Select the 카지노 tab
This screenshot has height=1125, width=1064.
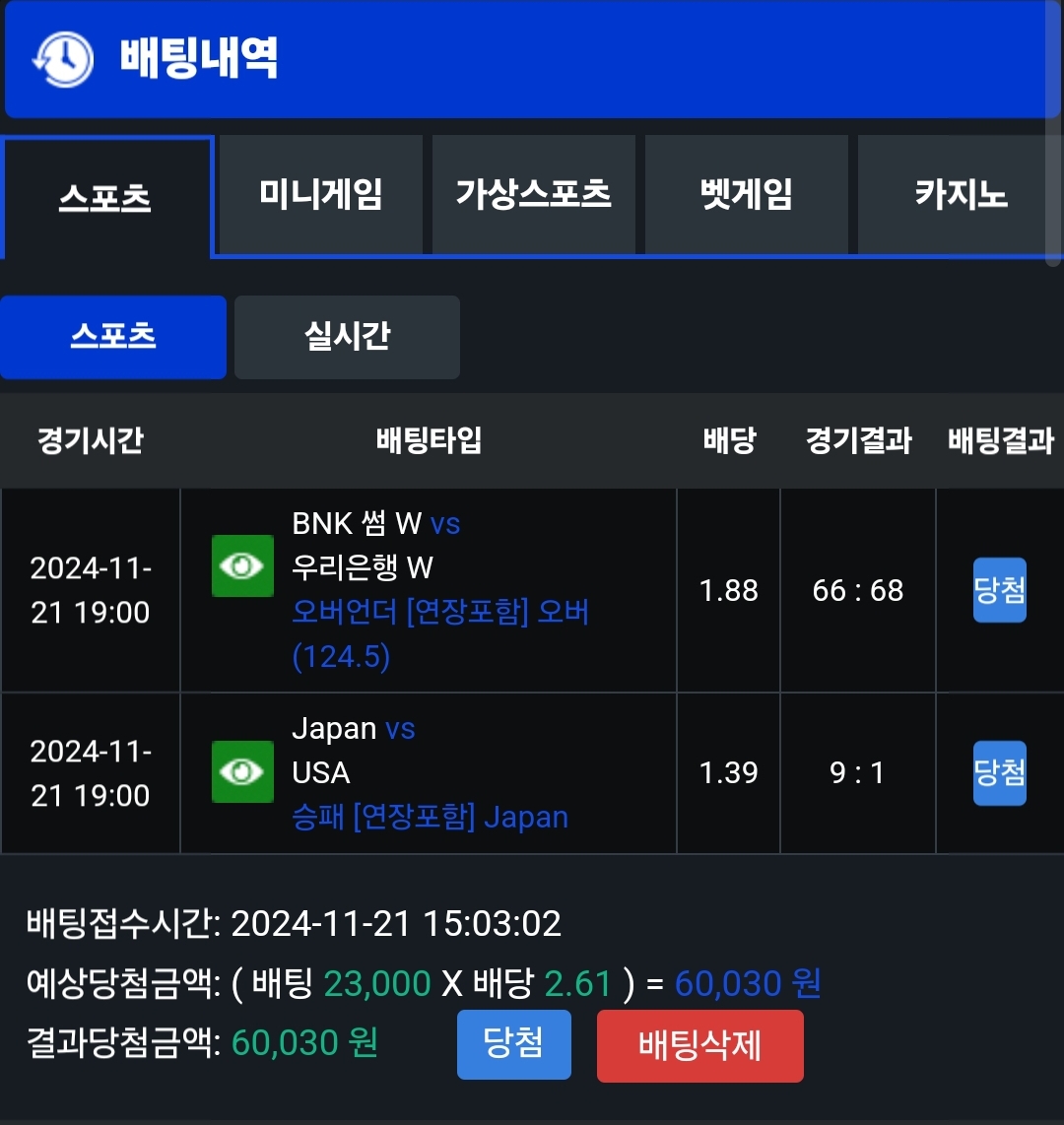[959, 195]
